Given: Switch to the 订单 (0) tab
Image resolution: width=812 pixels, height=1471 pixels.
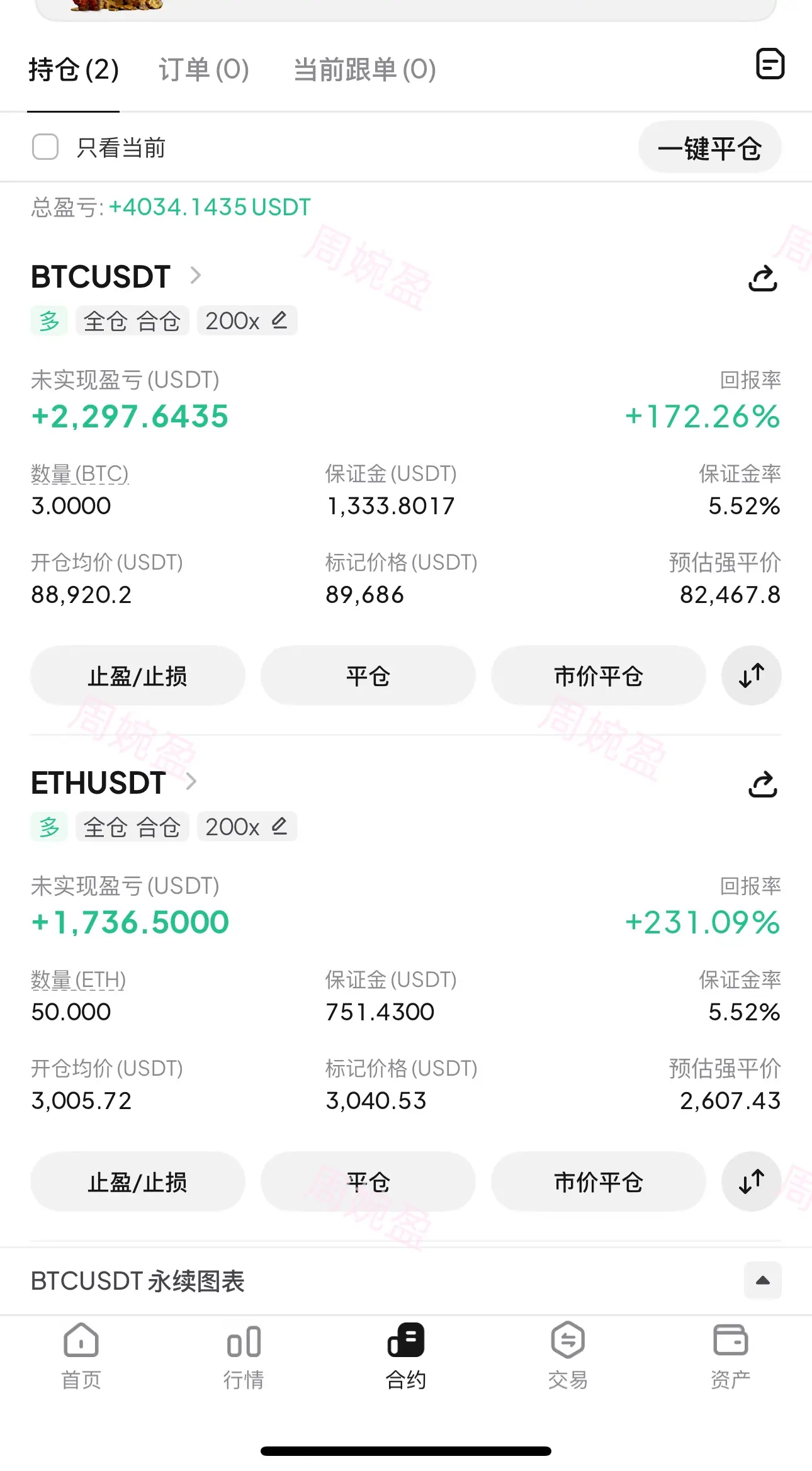Looking at the screenshot, I should tap(203, 69).
